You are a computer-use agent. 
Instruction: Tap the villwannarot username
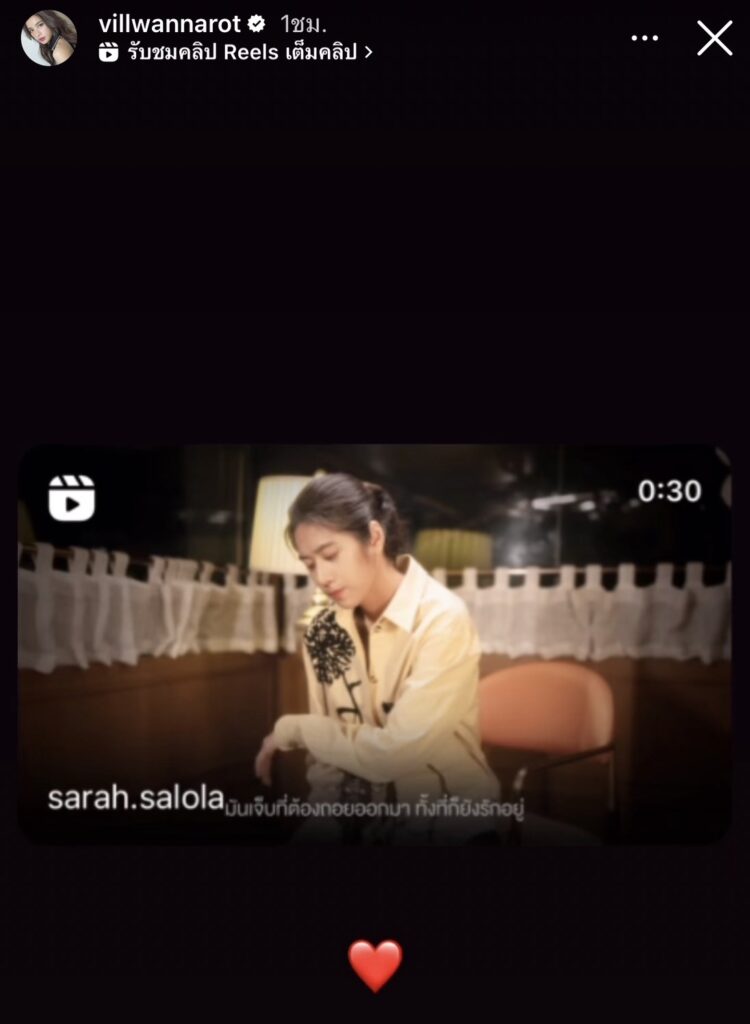[x=170, y=24]
